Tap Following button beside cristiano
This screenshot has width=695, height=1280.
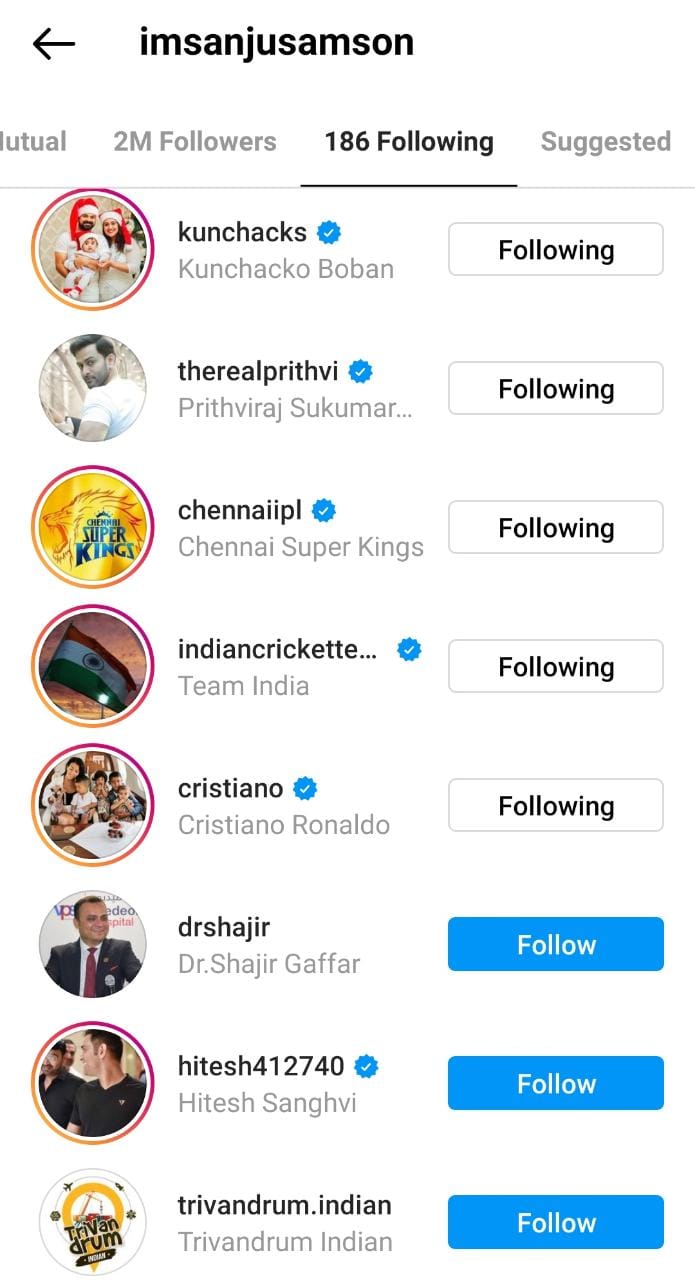tap(555, 805)
